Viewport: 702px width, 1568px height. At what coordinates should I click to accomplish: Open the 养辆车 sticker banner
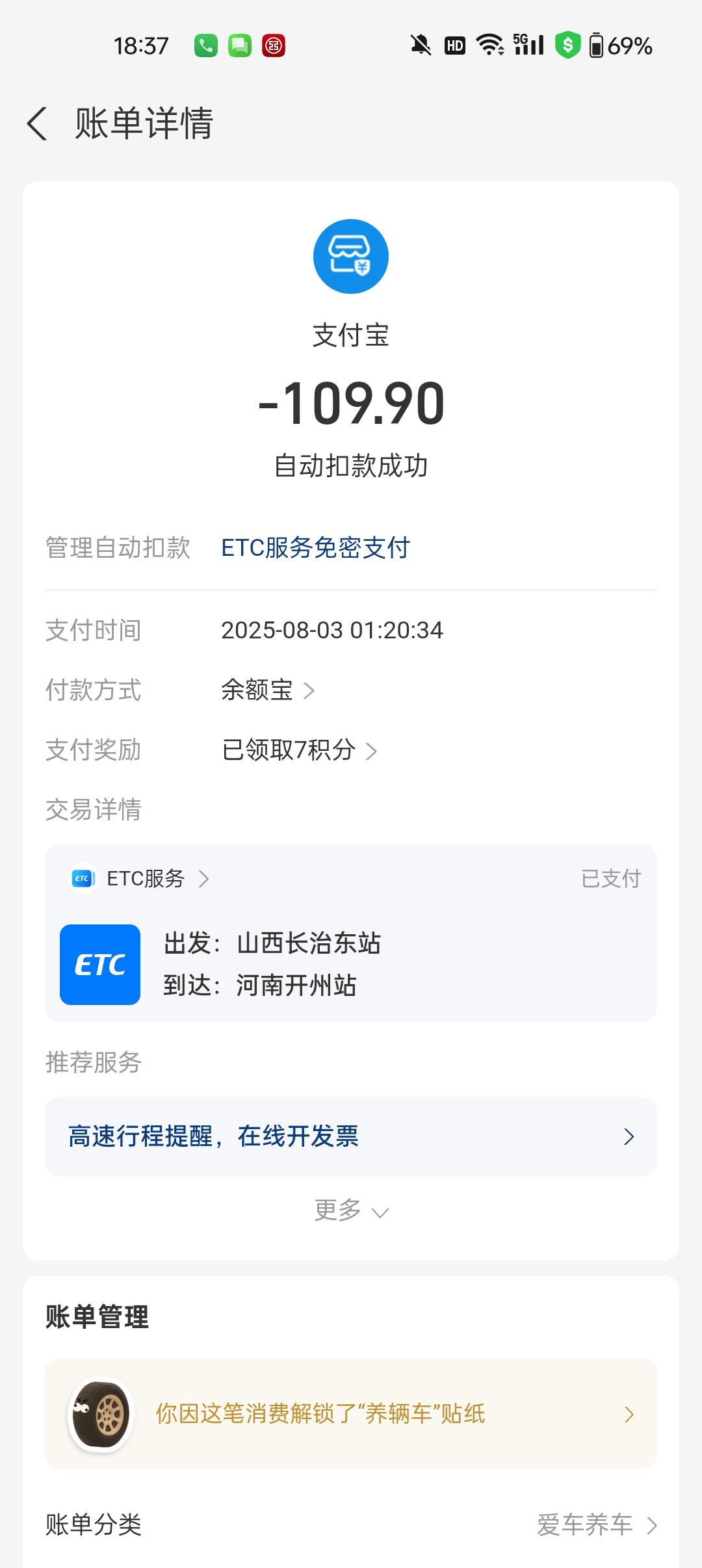click(351, 1413)
